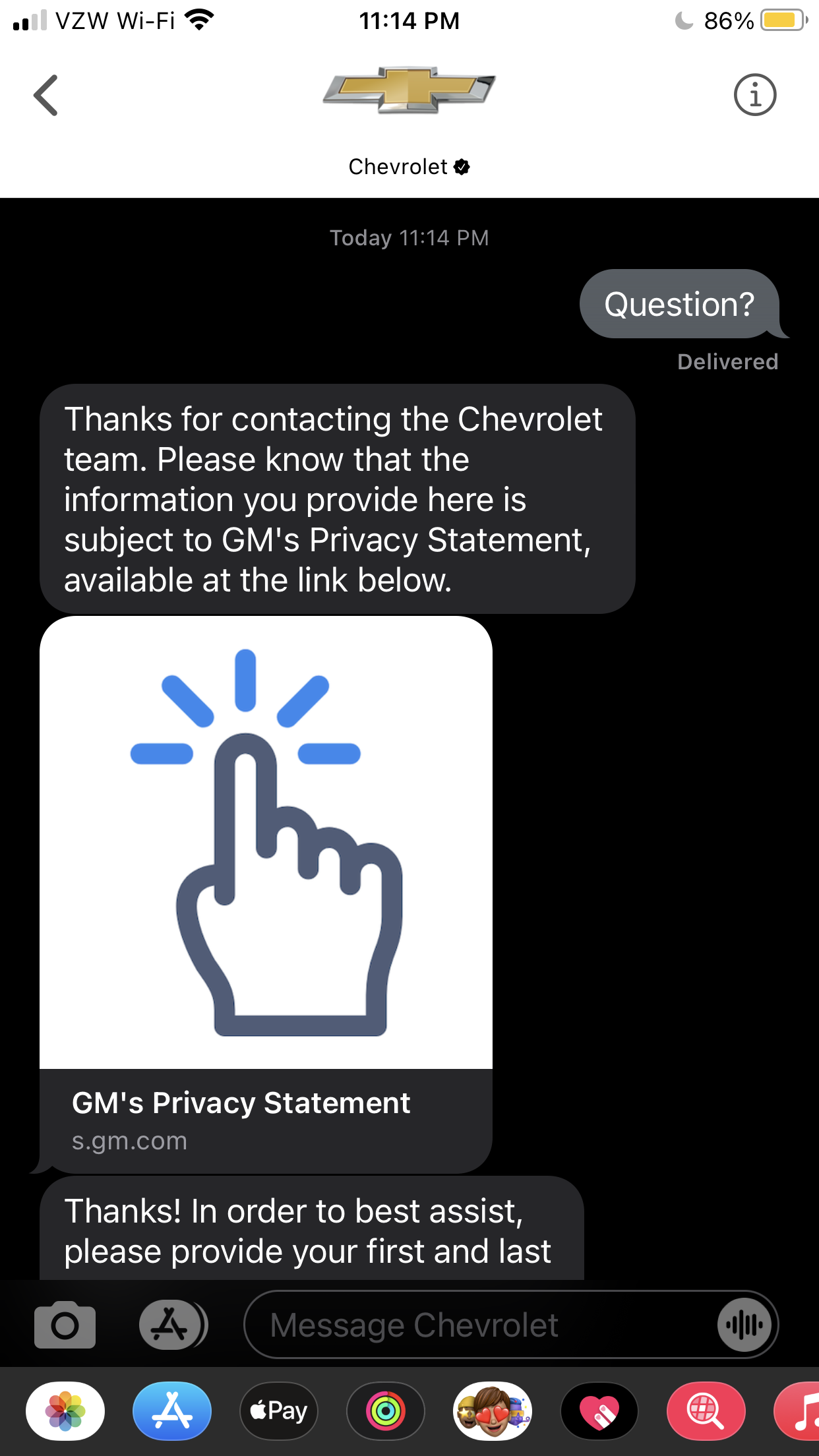Open the info details for Chevrolet
This screenshot has width=819, height=1456.
click(755, 95)
